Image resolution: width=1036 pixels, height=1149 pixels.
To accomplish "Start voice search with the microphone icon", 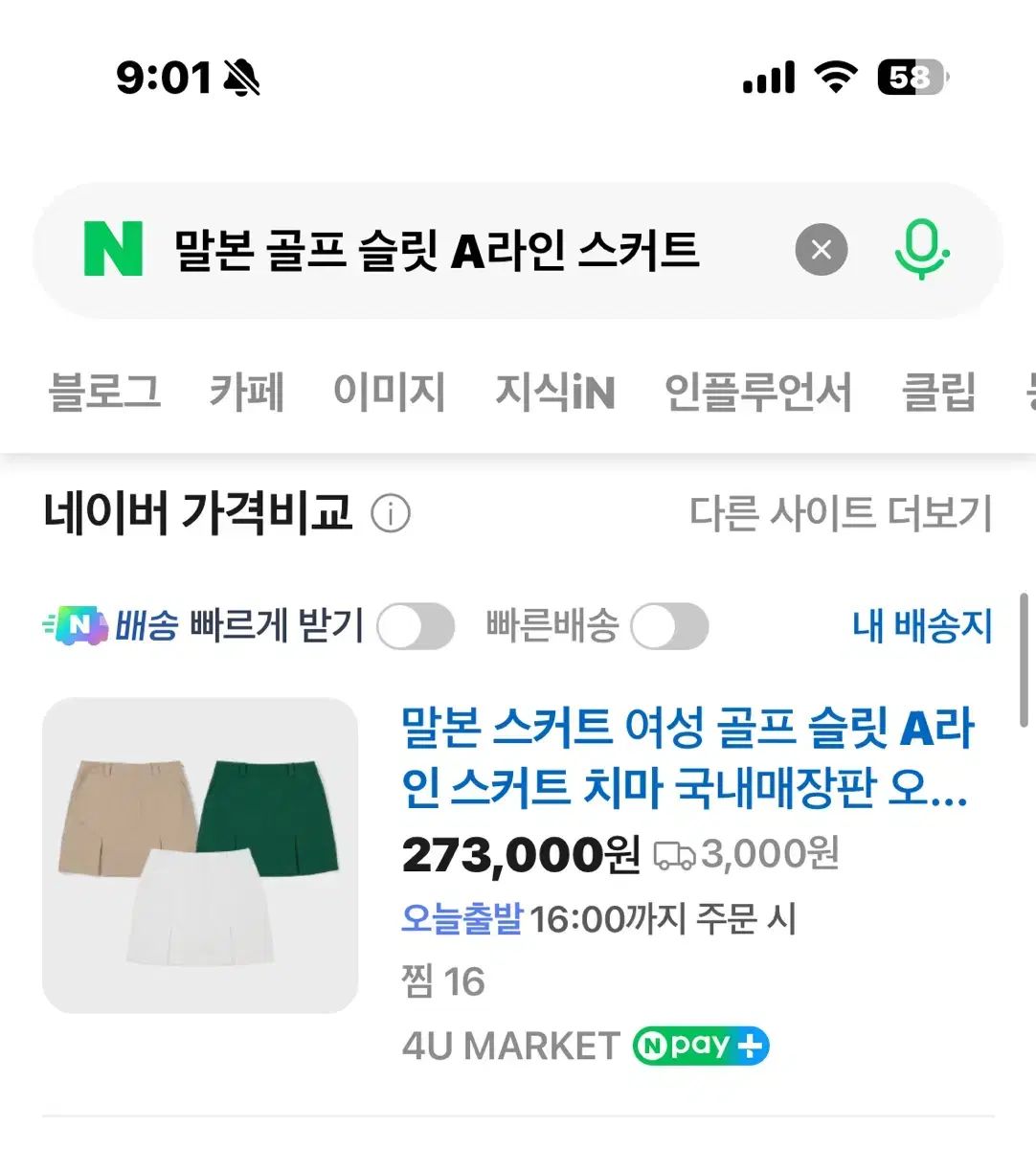I will pyautogui.click(x=921, y=250).
